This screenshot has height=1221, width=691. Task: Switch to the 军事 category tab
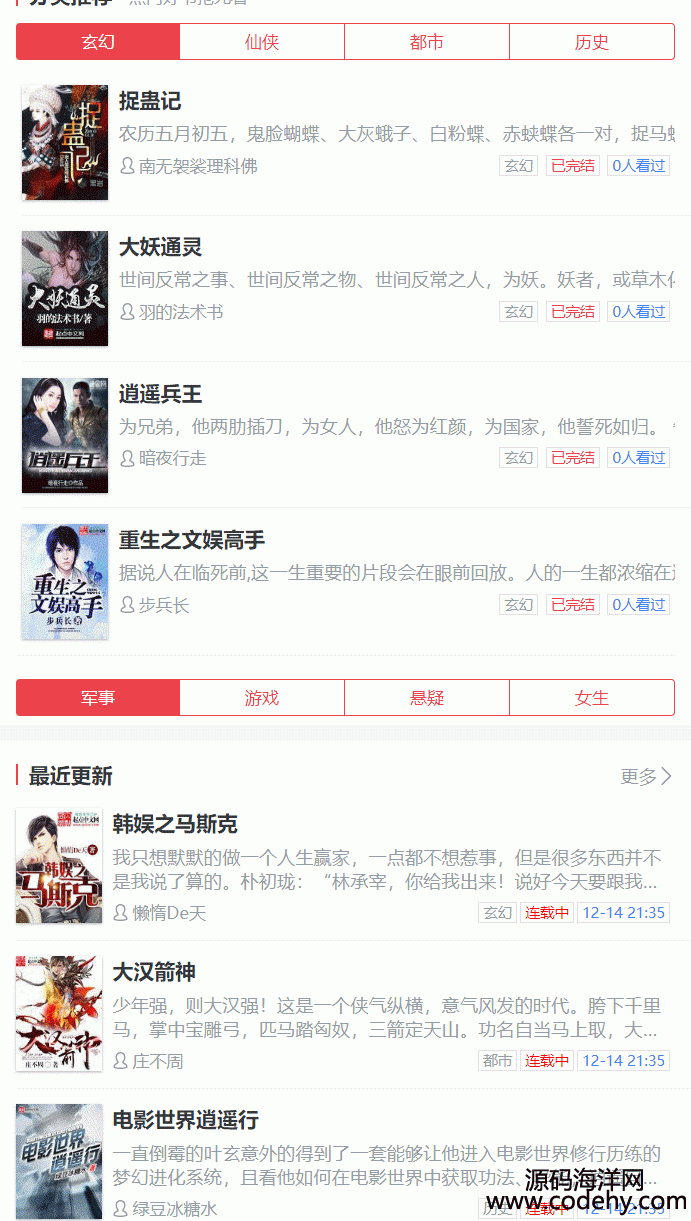(98, 698)
